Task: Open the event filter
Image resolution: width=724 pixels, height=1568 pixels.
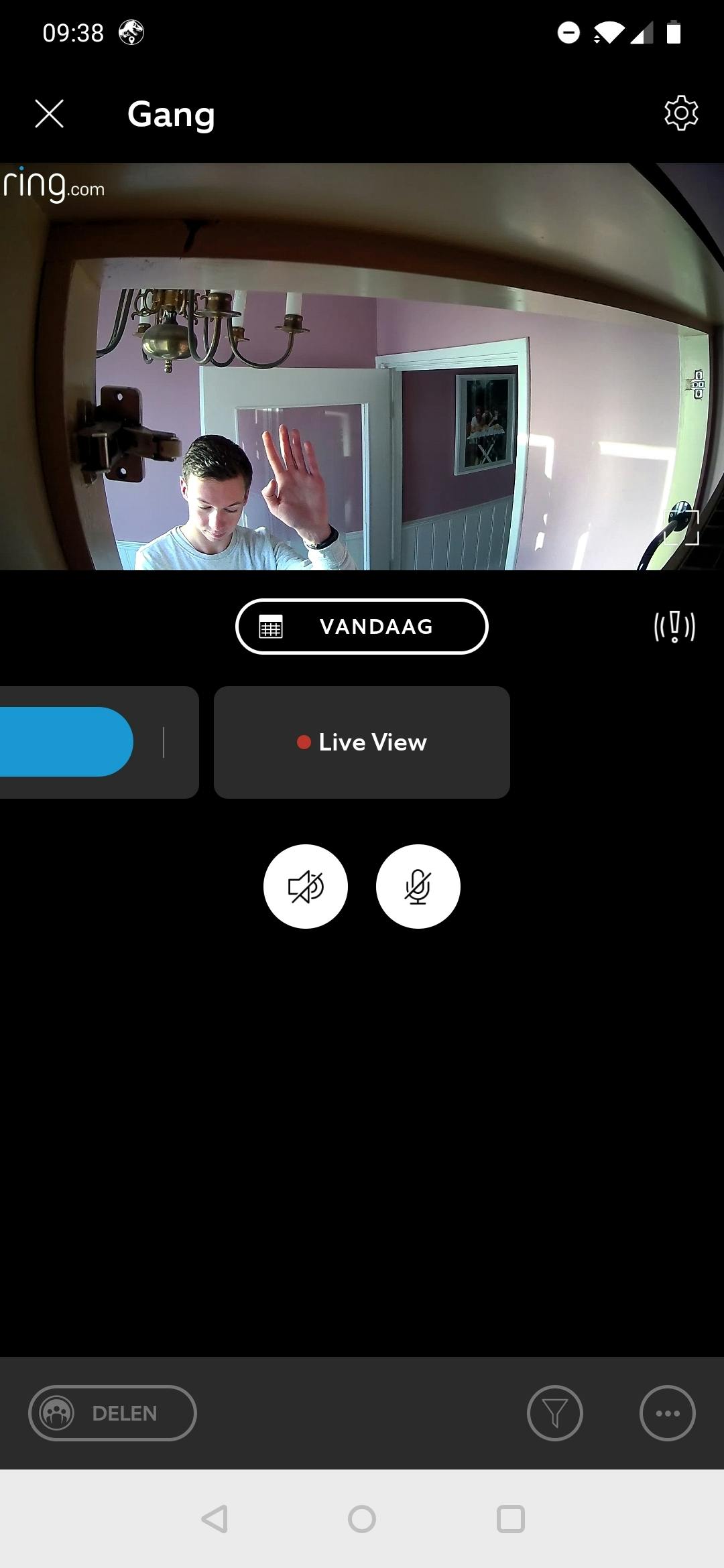Action: (555, 1413)
